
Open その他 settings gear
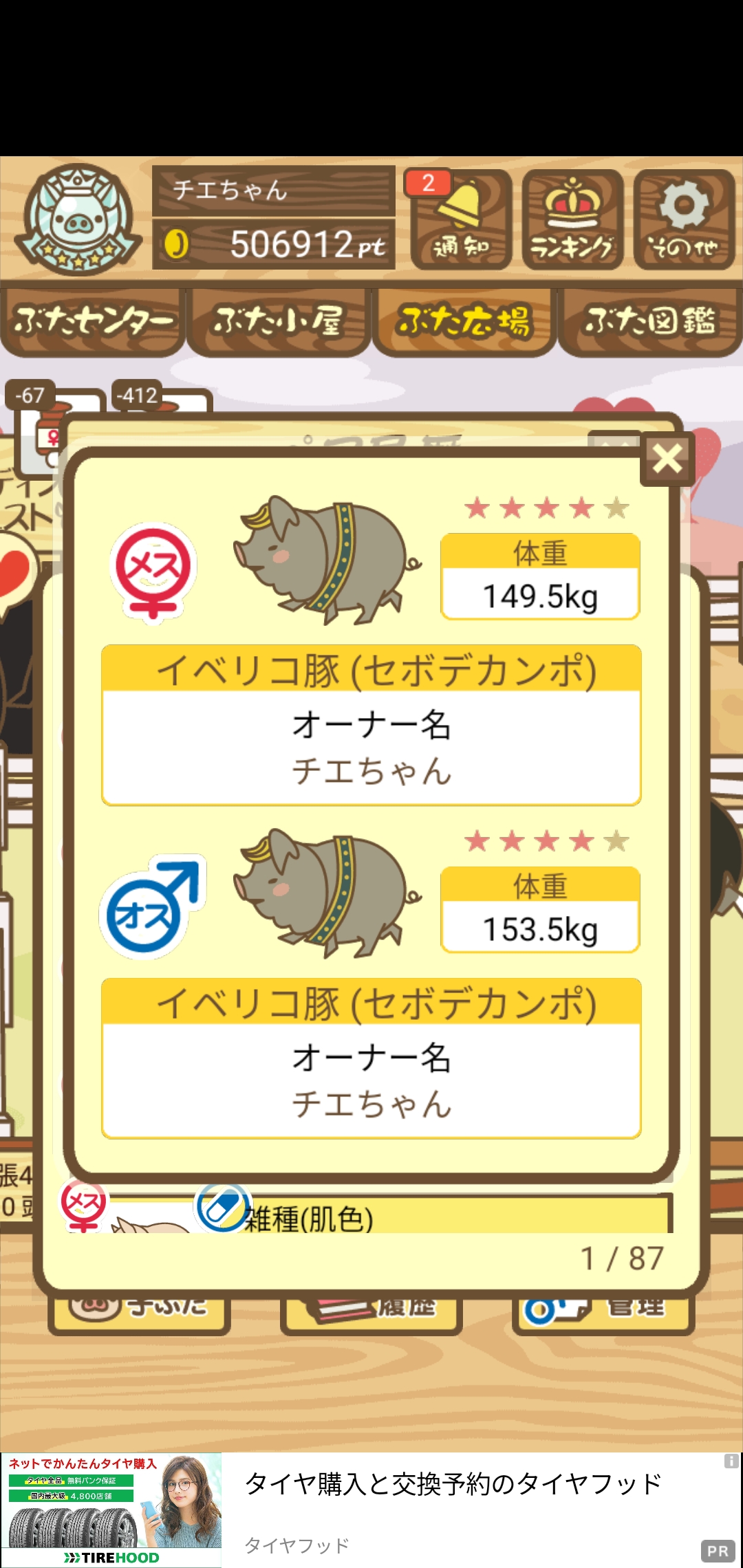point(684,219)
